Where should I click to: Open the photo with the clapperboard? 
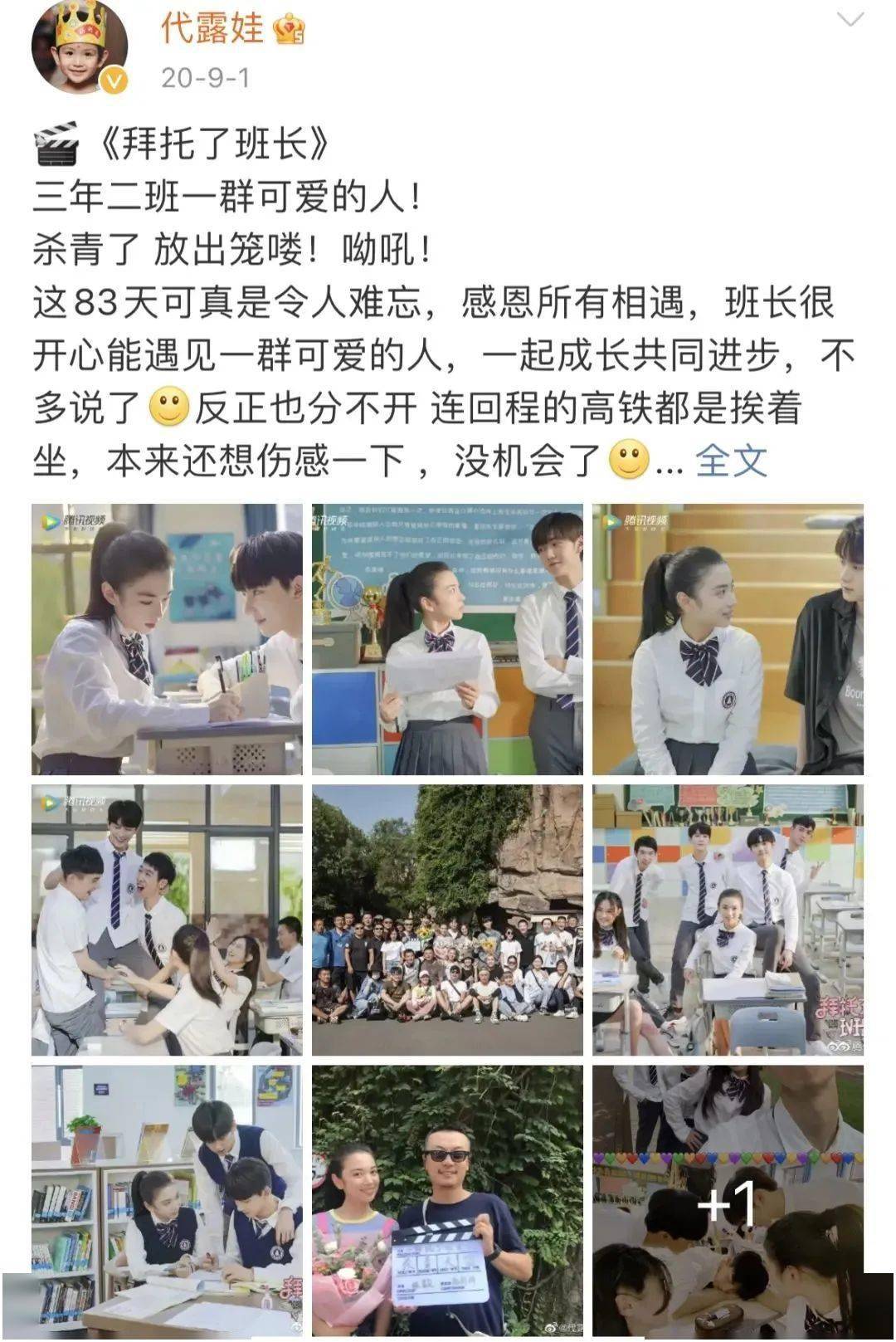coord(447,1199)
